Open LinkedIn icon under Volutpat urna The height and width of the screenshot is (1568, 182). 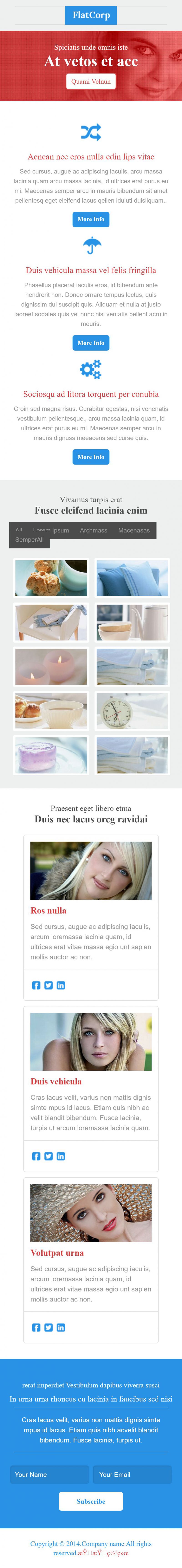[x=61, y=1327]
